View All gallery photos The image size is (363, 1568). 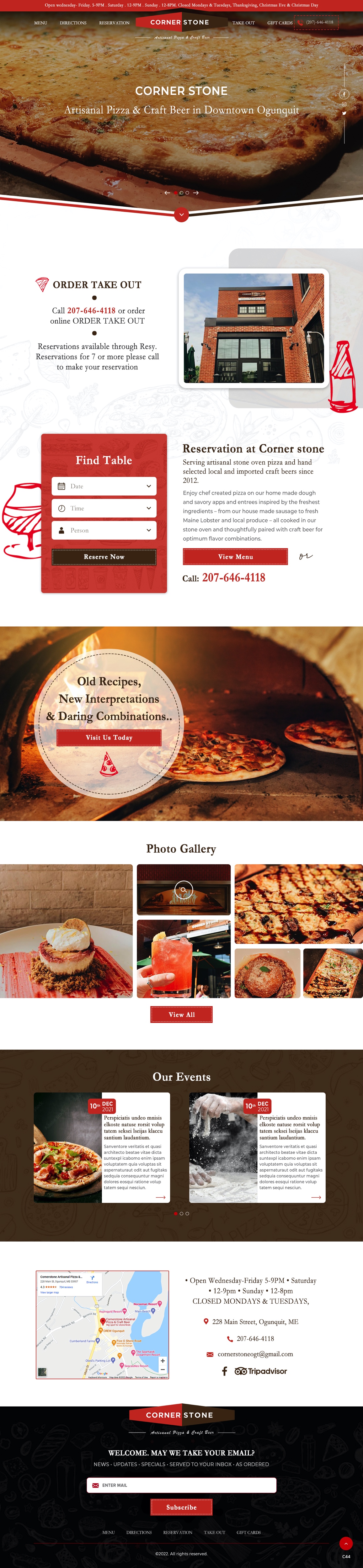click(181, 1015)
